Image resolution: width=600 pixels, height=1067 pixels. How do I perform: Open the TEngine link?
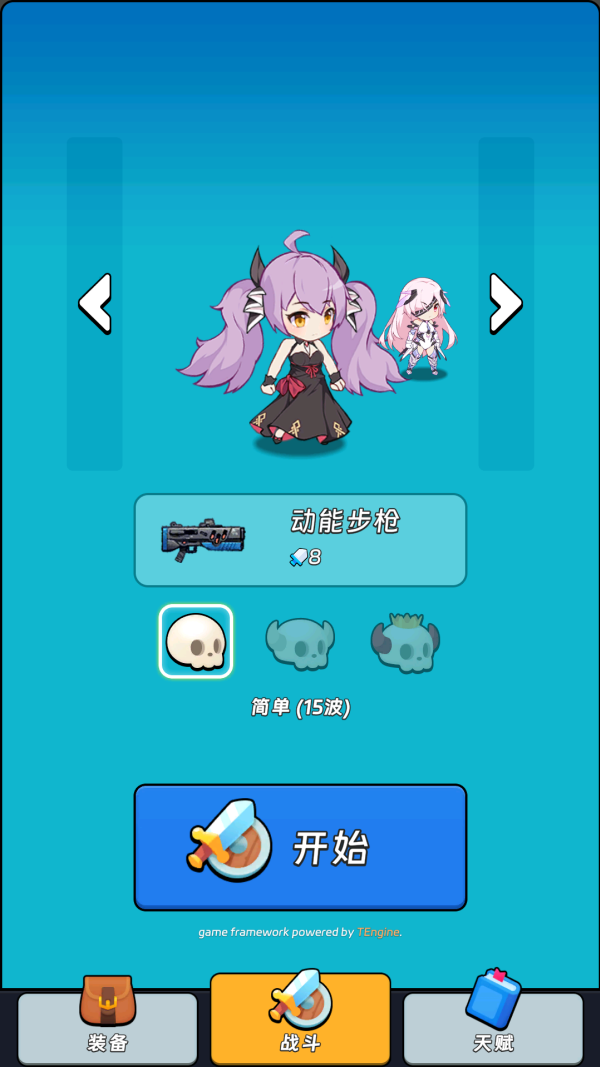coord(378,932)
